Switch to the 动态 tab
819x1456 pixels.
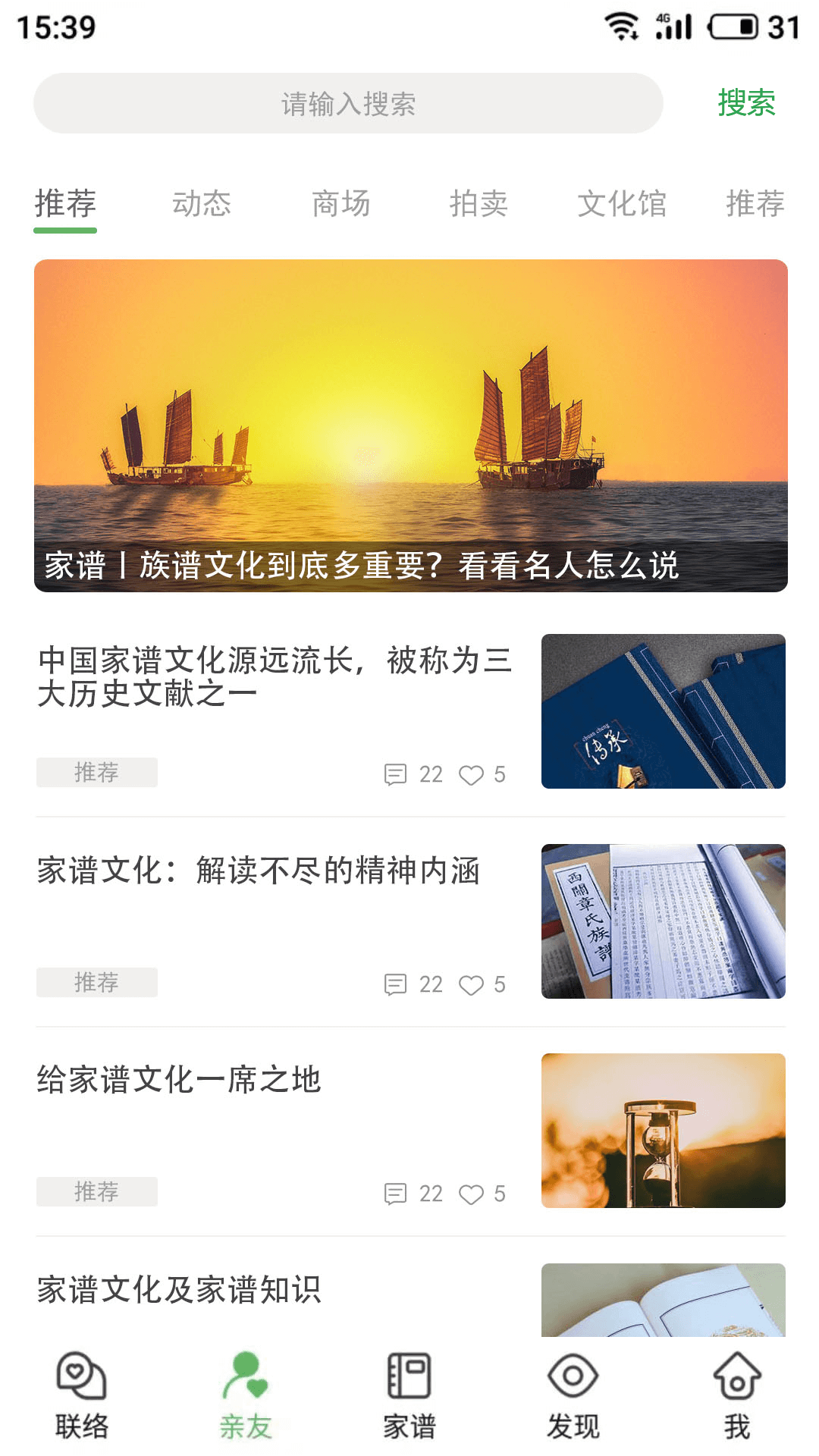[202, 204]
